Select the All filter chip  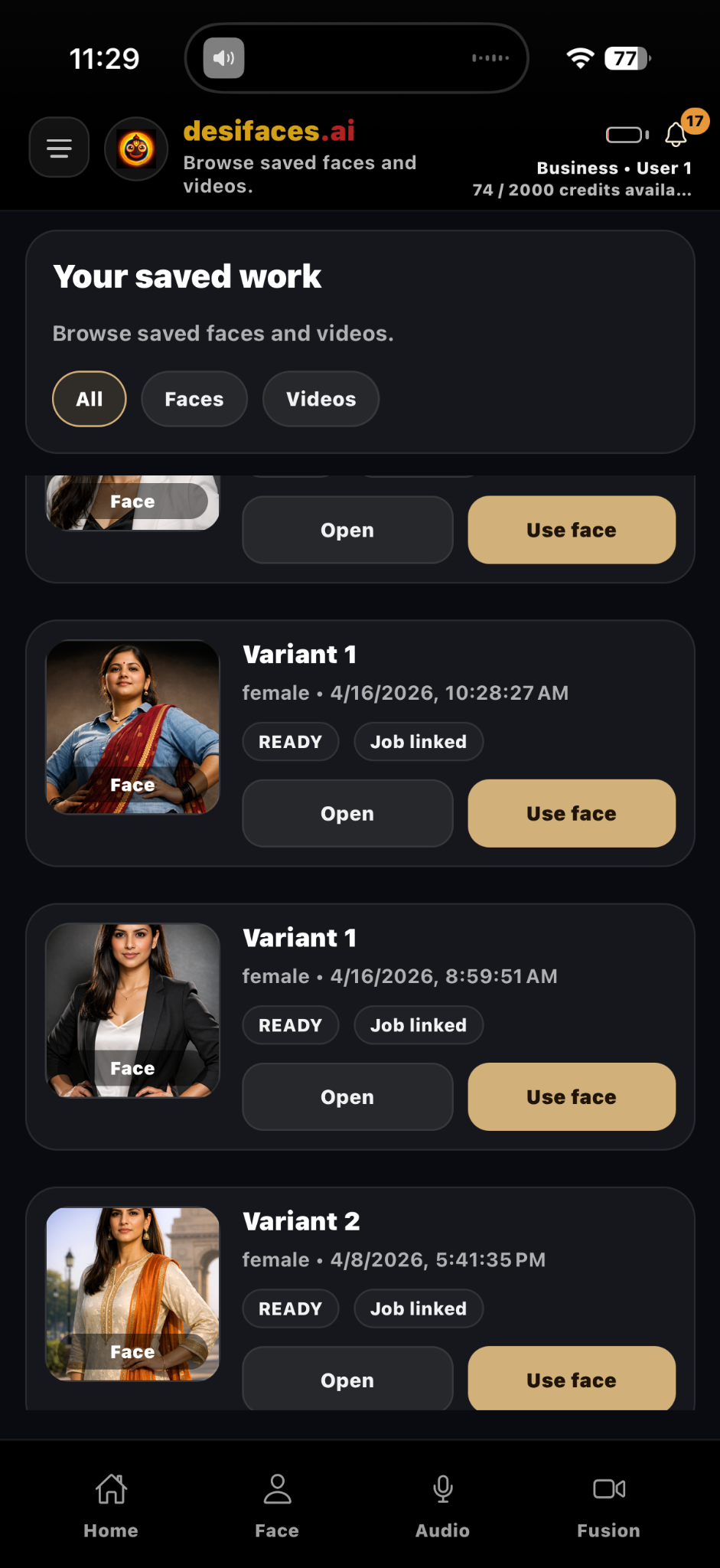pyautogui.click(x=89, y=399)
